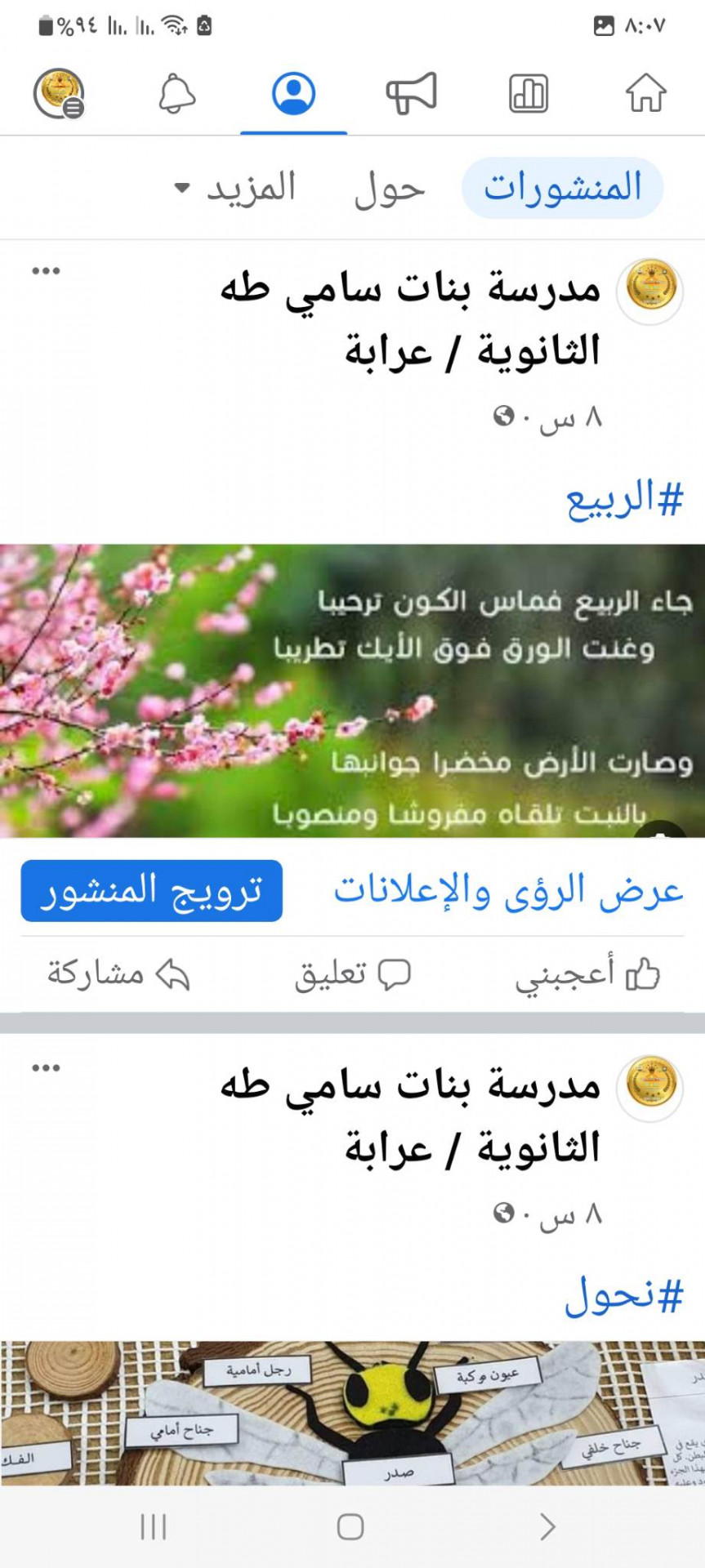The height and width of the screenshot is (1568, 705).
Task: Open the home tab
Action: pyautogui.click(x=645, y=92)
